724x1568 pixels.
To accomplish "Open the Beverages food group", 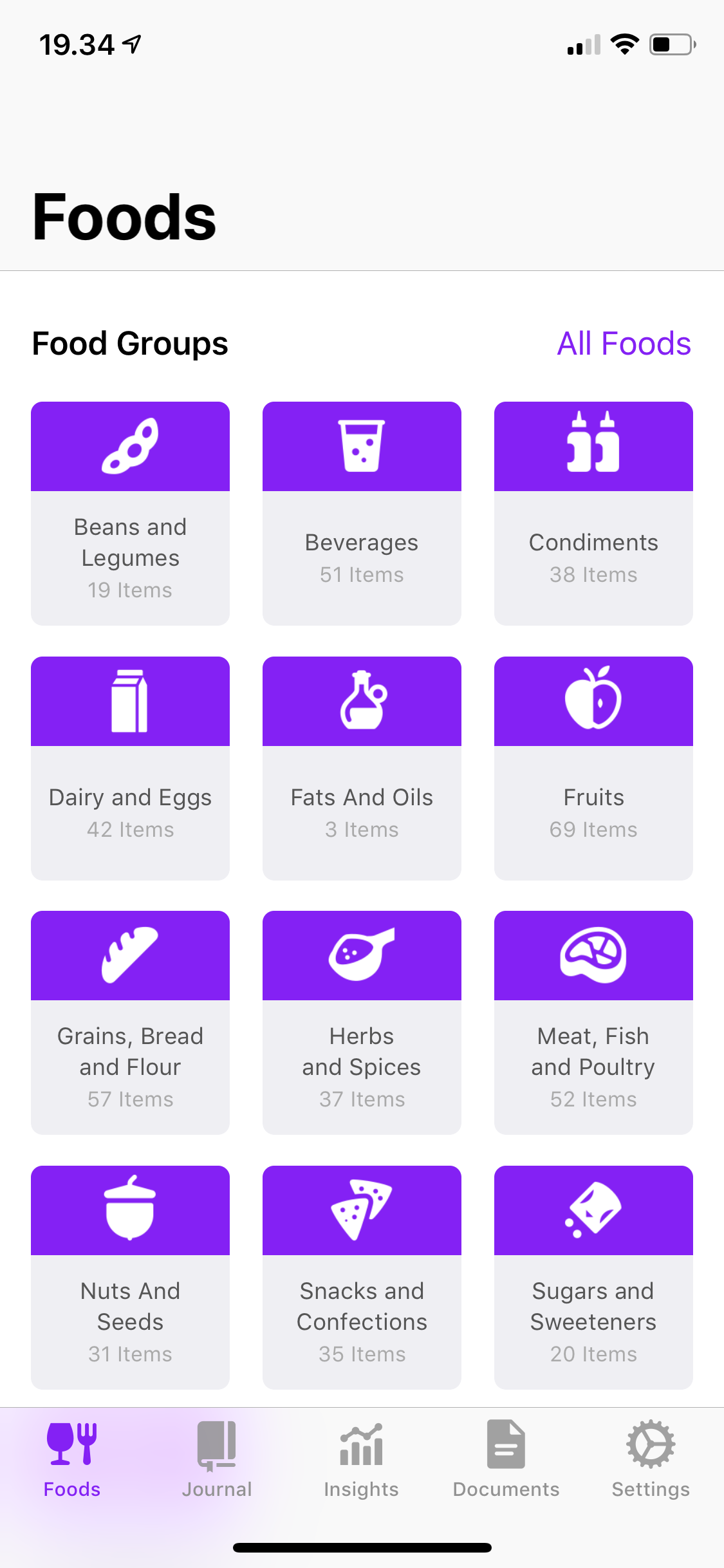I will coord(362,513).
